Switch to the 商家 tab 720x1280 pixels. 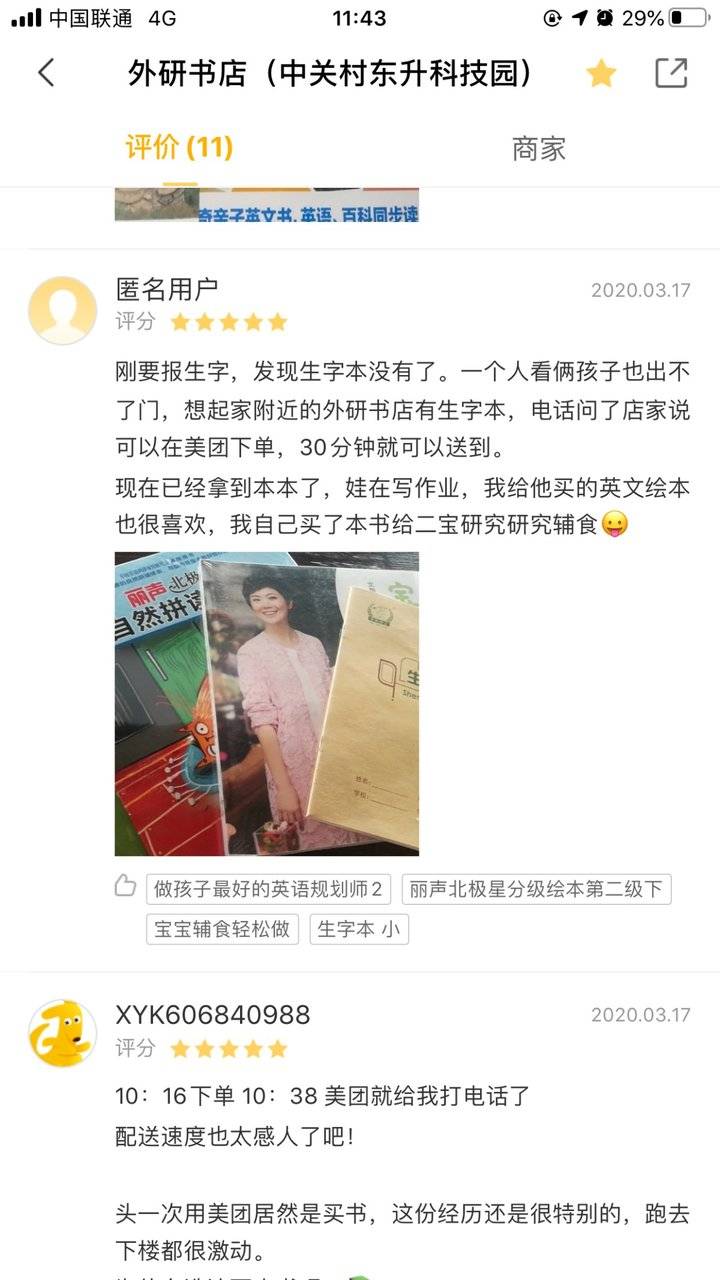click(x=539, y=148)
